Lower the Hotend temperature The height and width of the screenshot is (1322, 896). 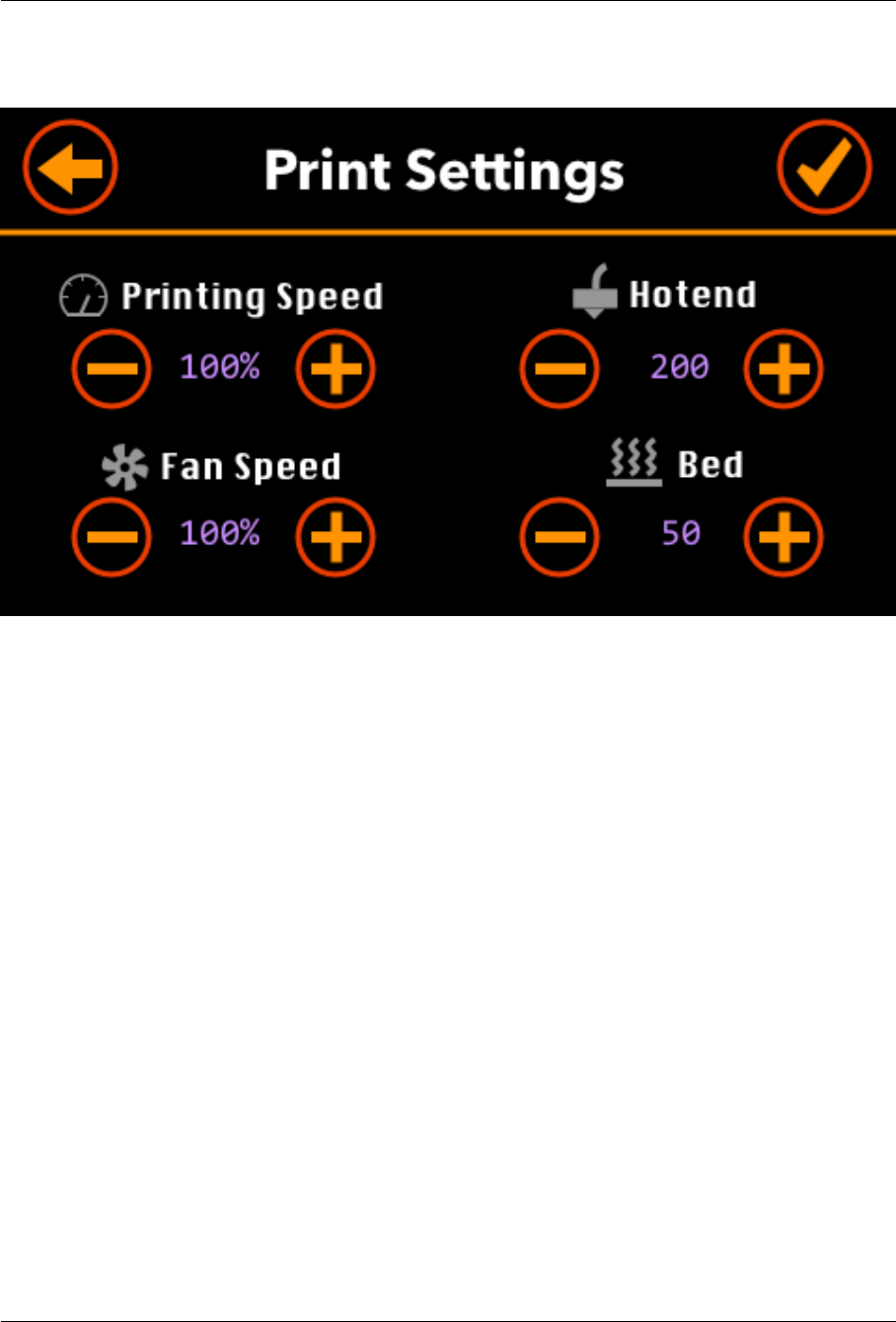(x=560, y=369)
